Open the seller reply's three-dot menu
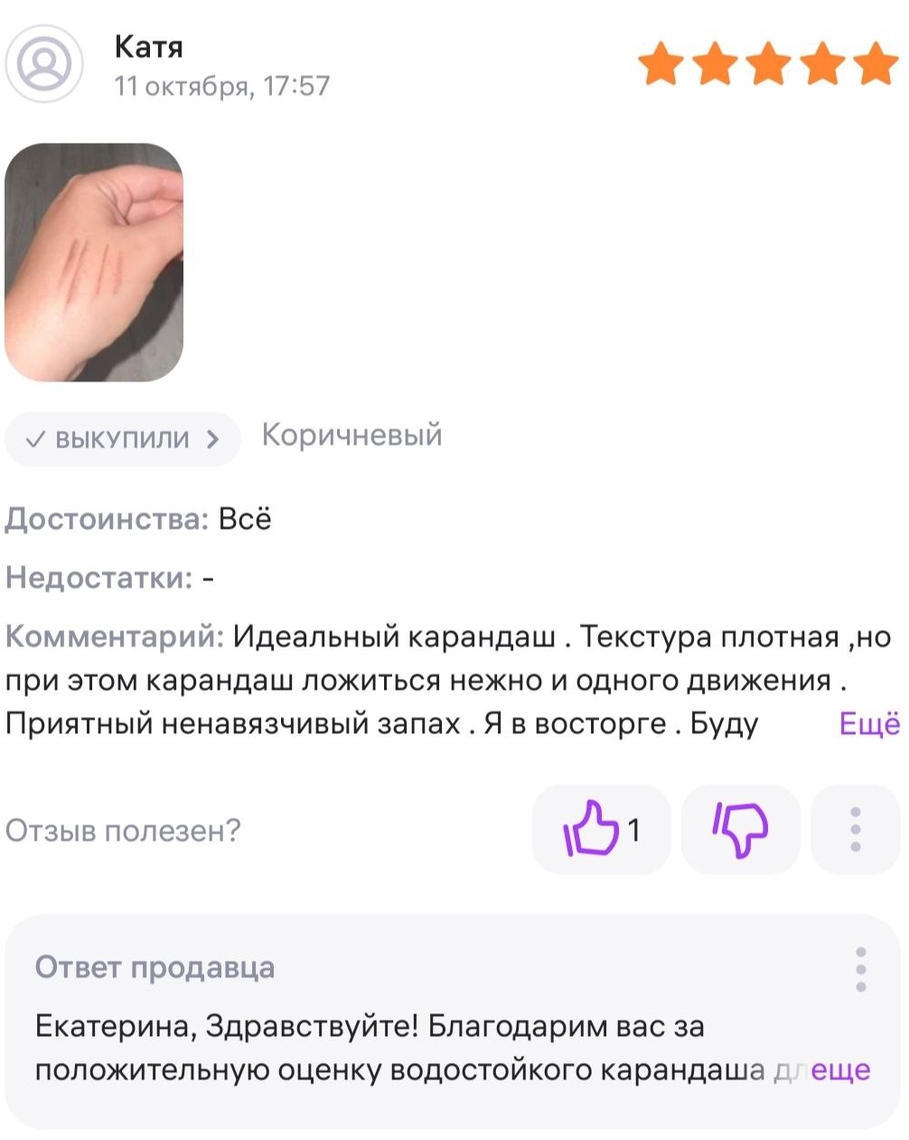This screenshot has width=909, height=1140. [x=861, y=968]
